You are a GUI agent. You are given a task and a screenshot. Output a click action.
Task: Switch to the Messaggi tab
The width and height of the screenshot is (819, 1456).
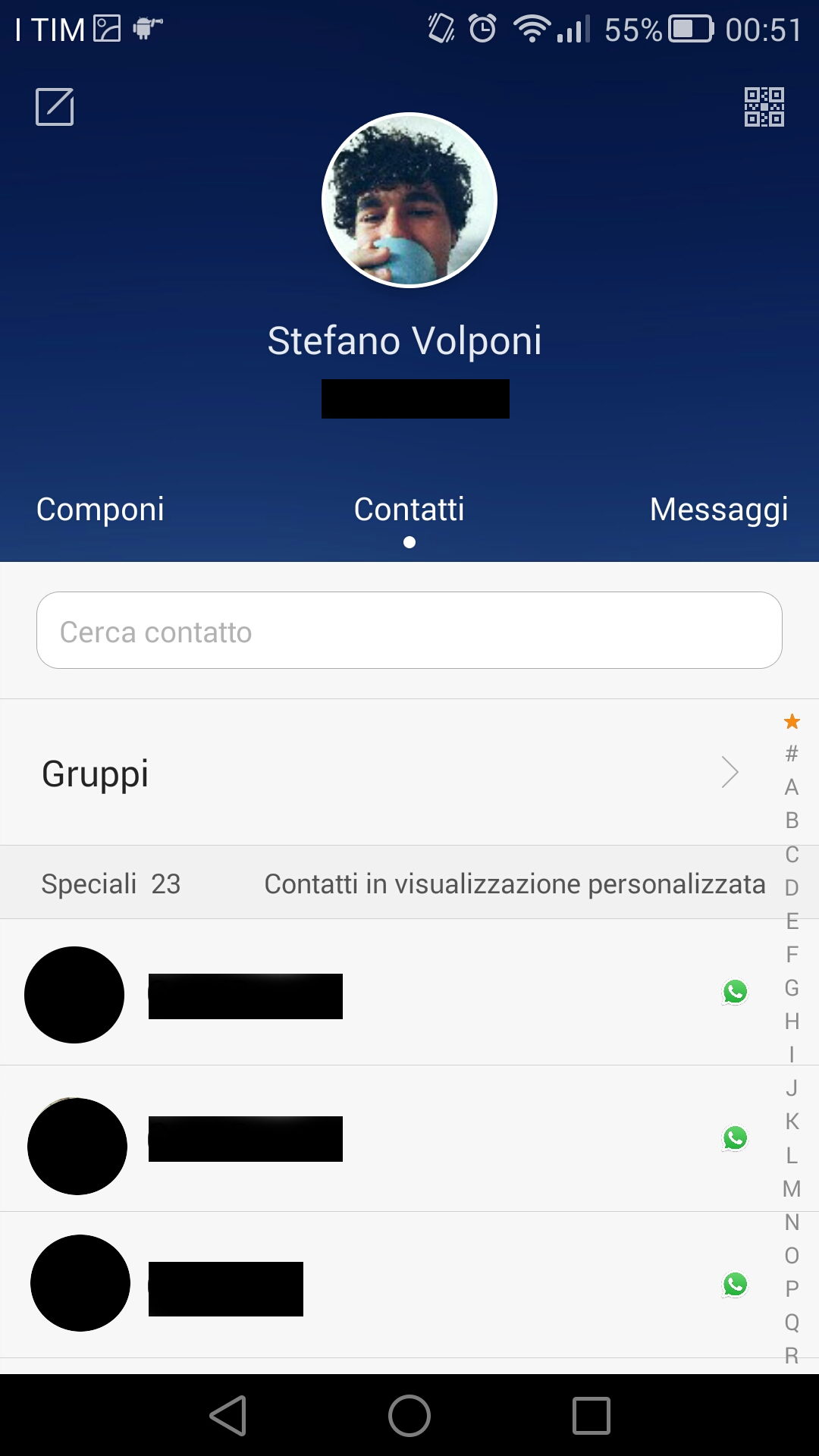pyautogui.click(x=718, y=510)
